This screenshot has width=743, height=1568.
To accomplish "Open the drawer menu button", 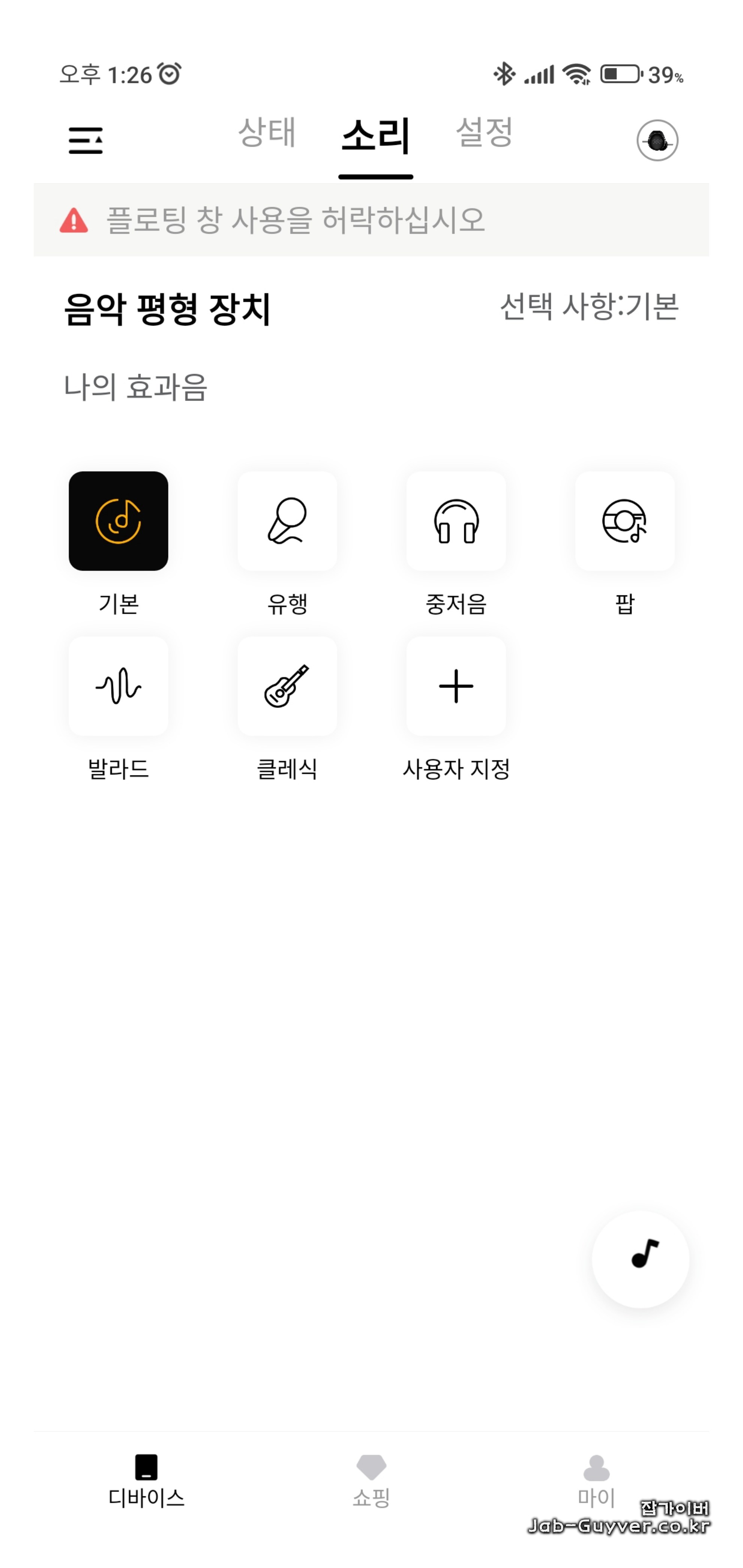I will coord(85,140).
